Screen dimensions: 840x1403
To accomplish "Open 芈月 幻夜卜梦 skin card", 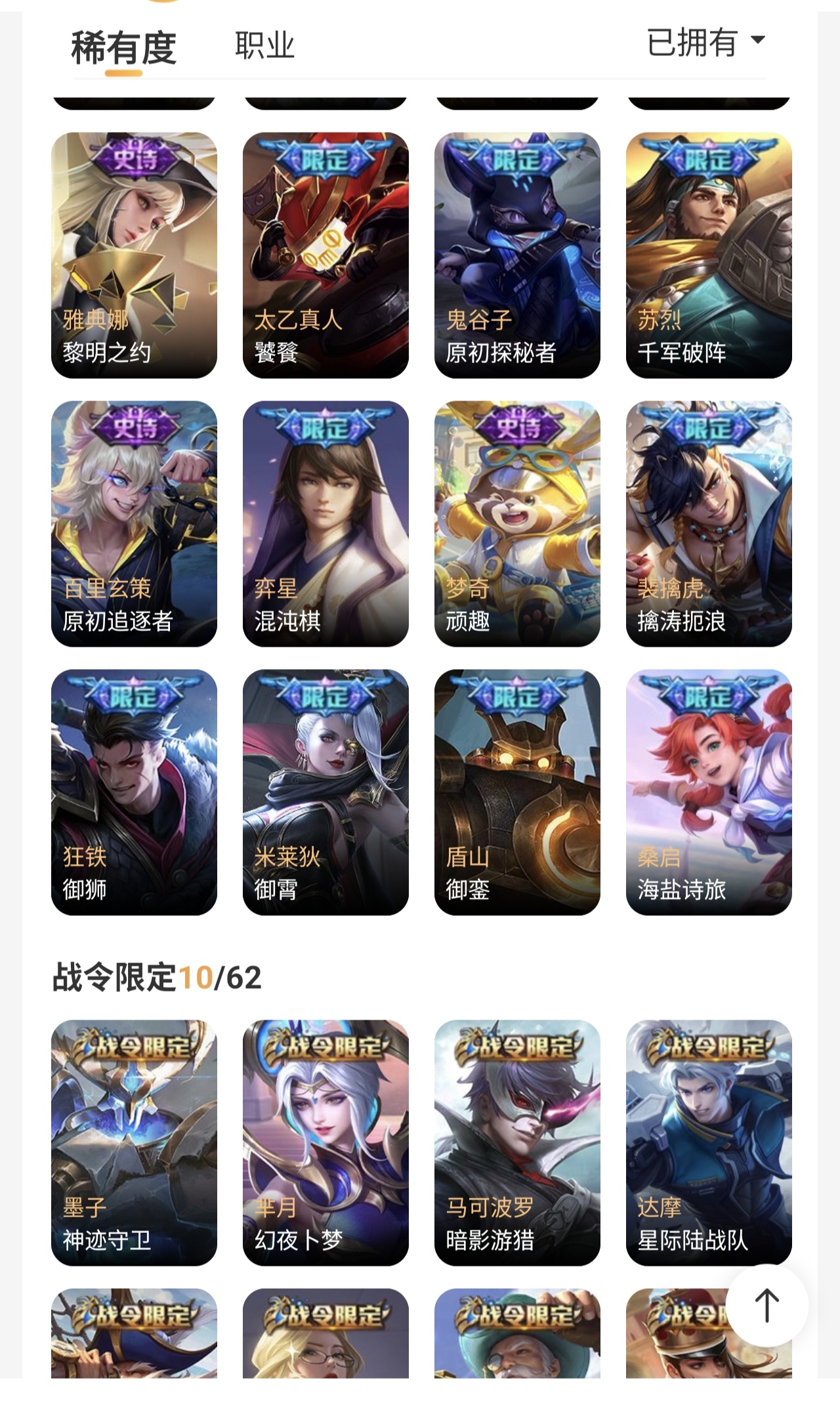I will click(x=325, y=1142).
